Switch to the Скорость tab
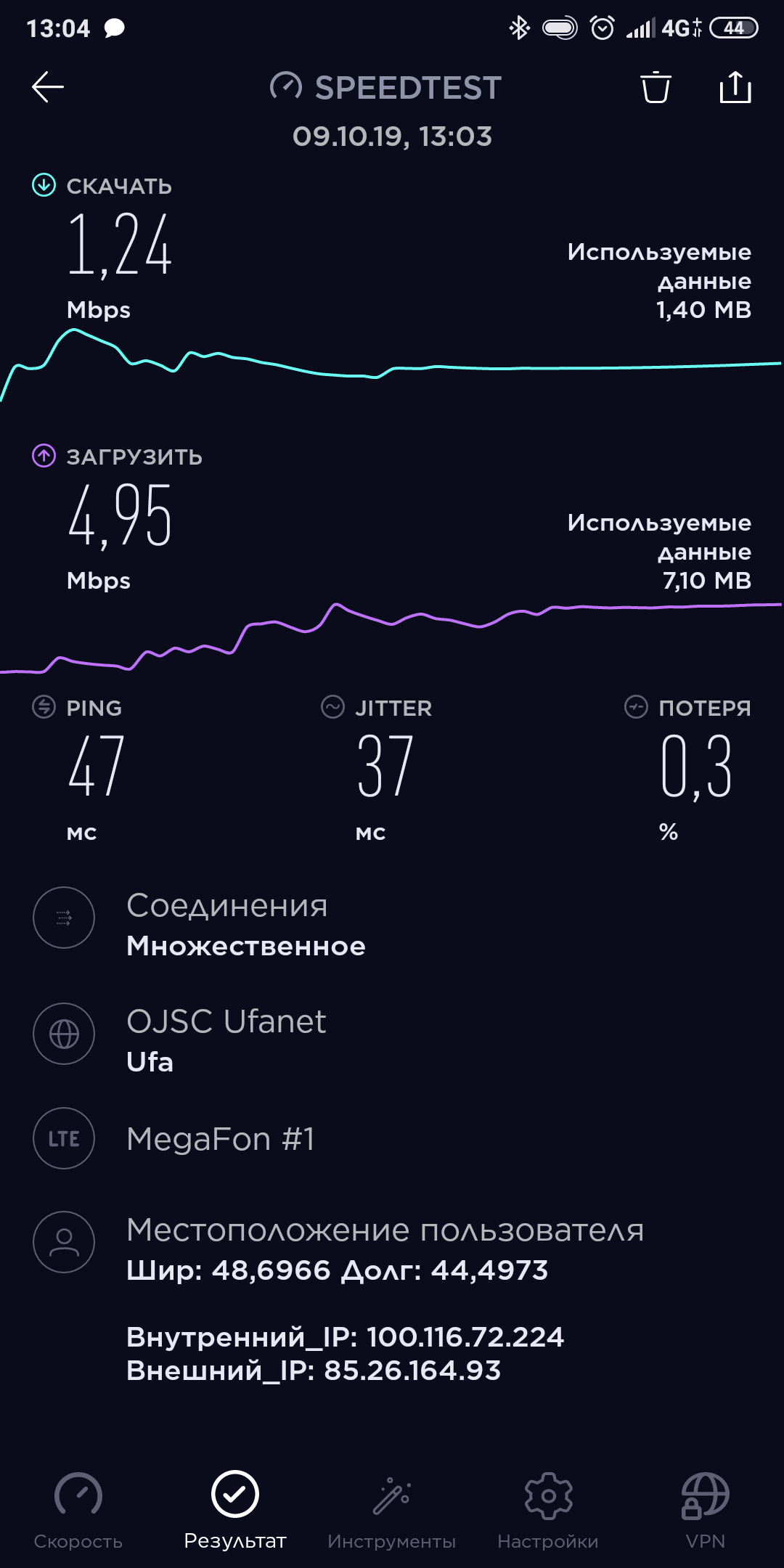This screenshot has height=1568, width=784. (78, 1510)
